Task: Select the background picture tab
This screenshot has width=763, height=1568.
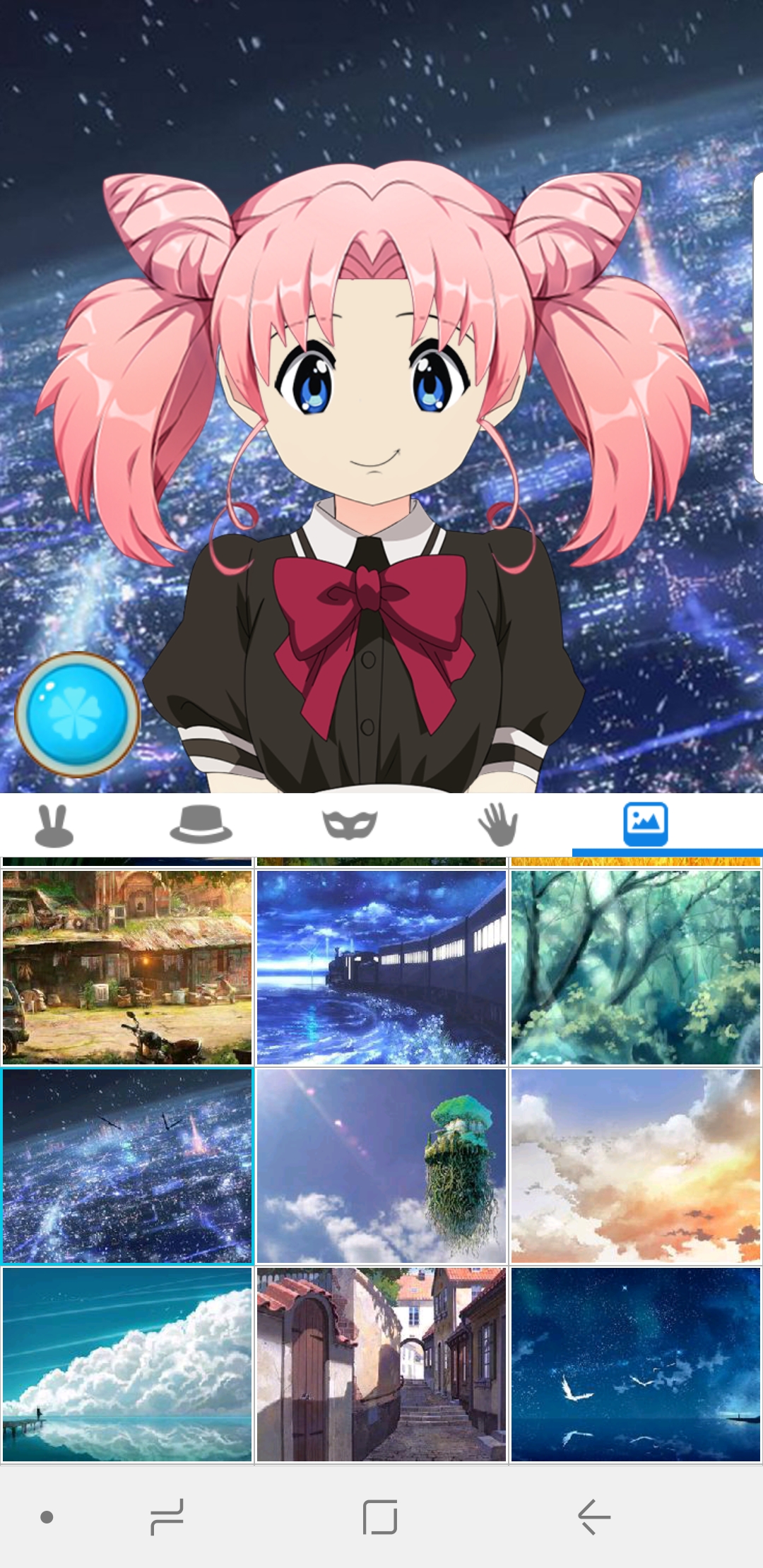Action: point(646,824)
